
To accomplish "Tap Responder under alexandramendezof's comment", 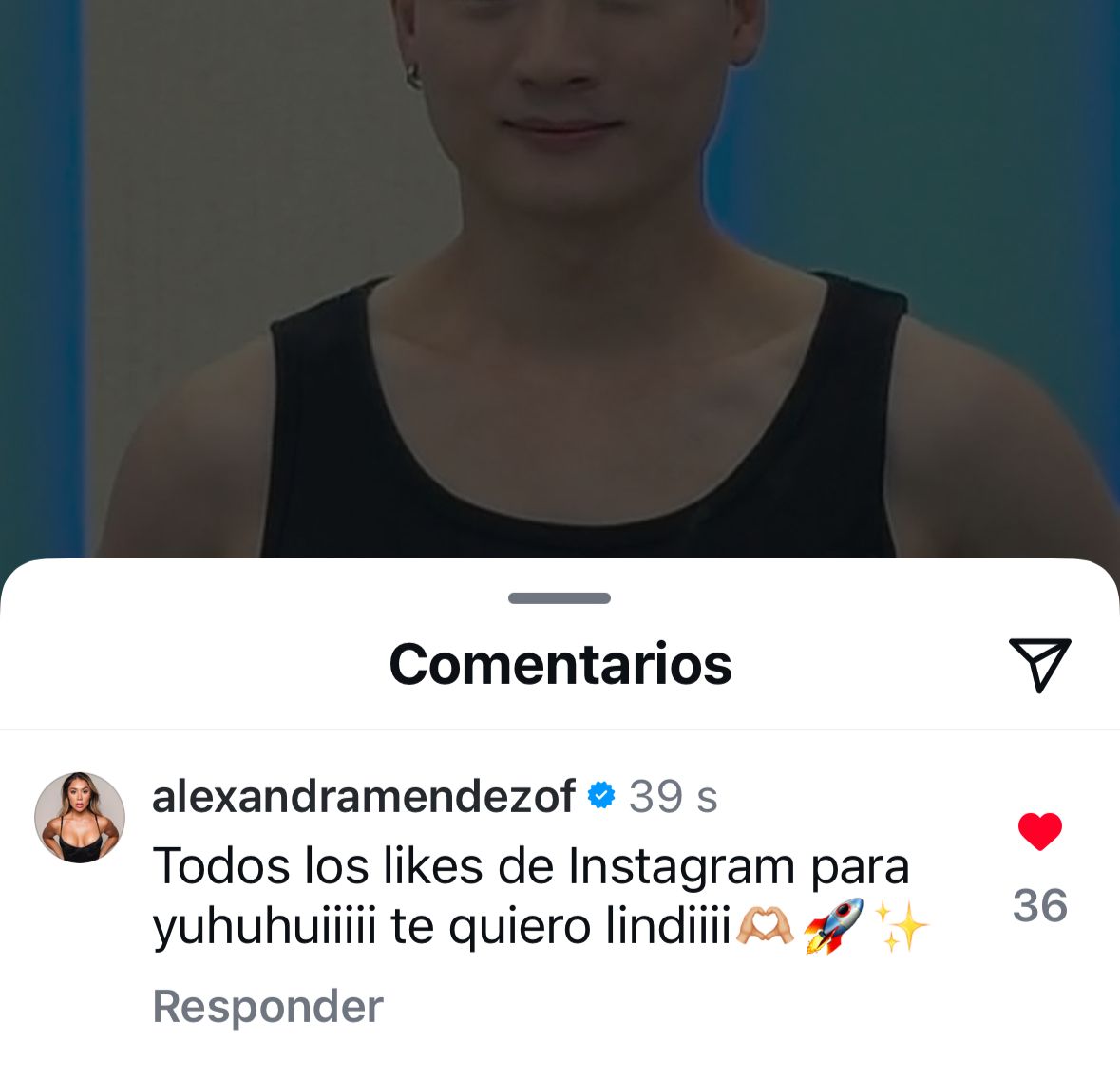I will [x=268, y=1007].
